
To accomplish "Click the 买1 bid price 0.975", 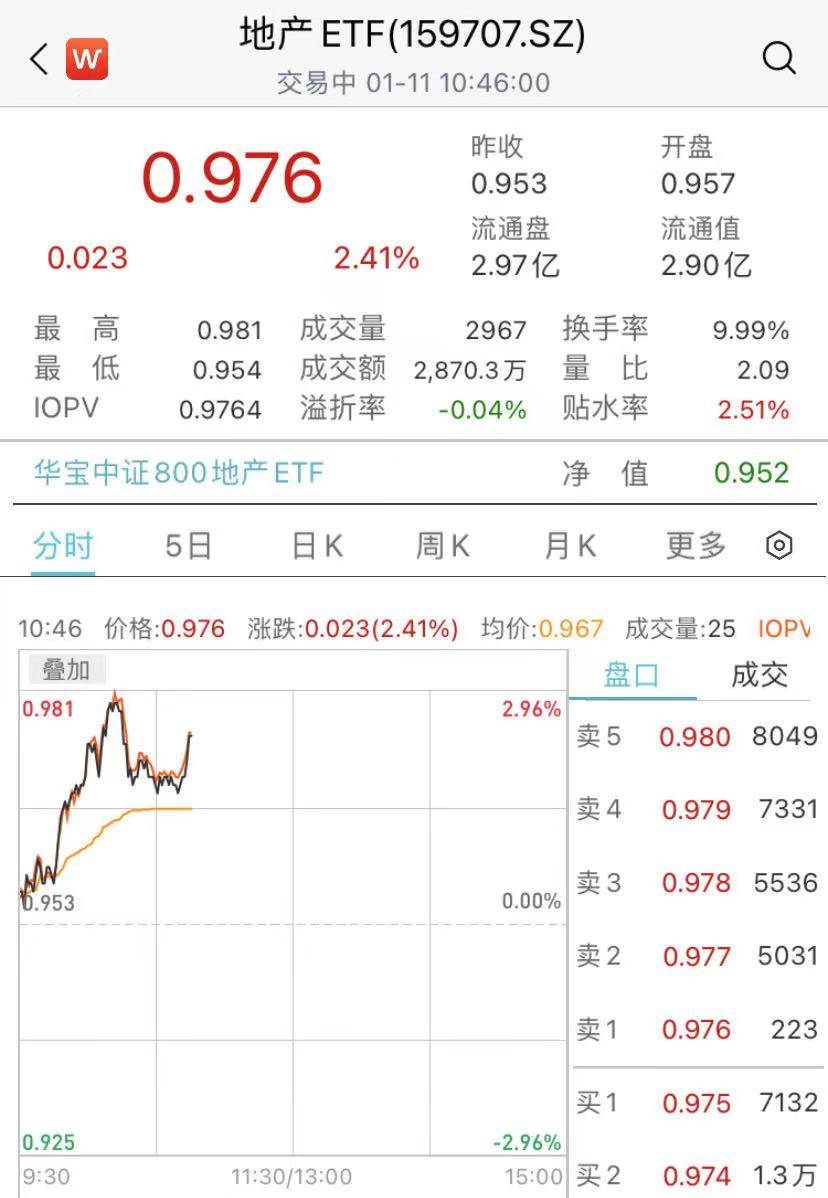I will tap(697, 1103).
